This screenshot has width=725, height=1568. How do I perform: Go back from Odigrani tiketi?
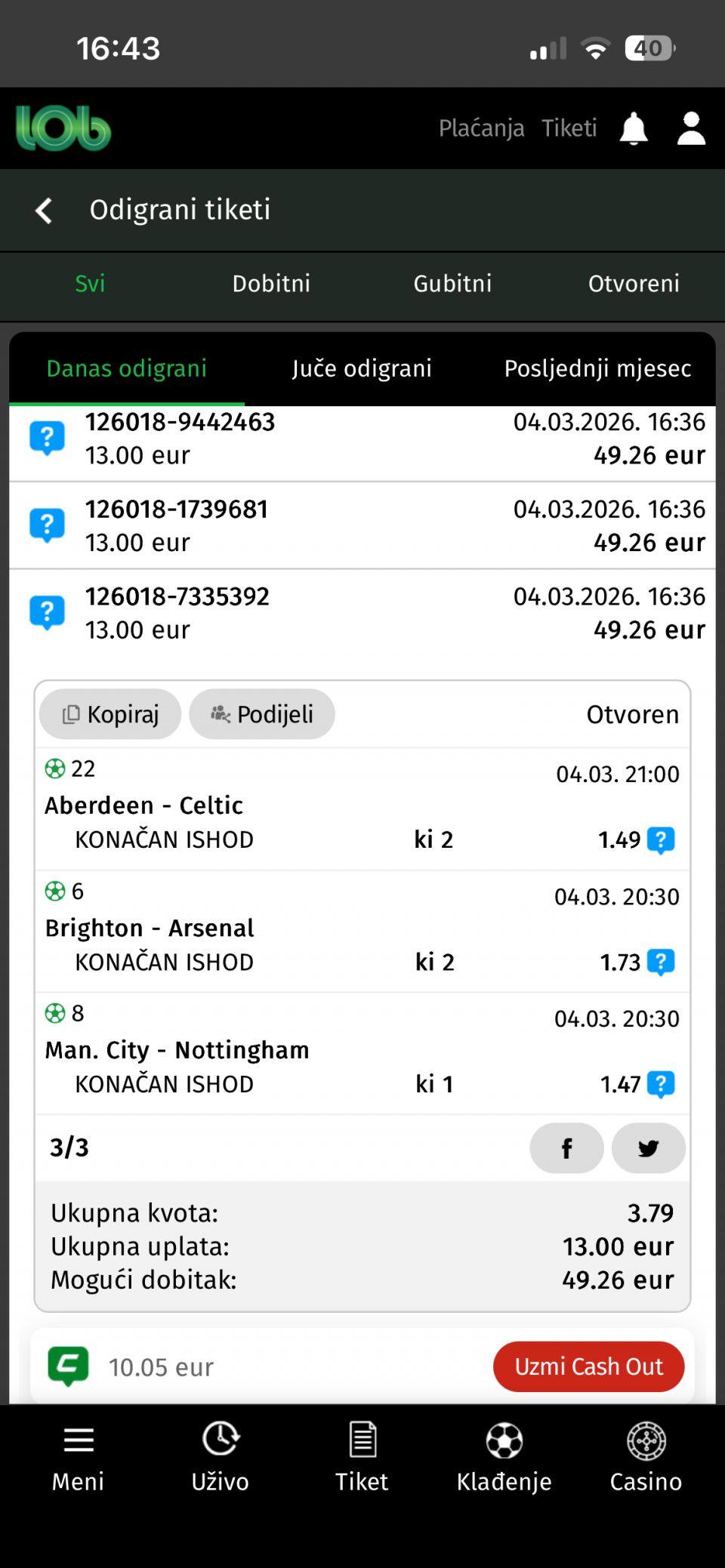[x=44, y=211]
